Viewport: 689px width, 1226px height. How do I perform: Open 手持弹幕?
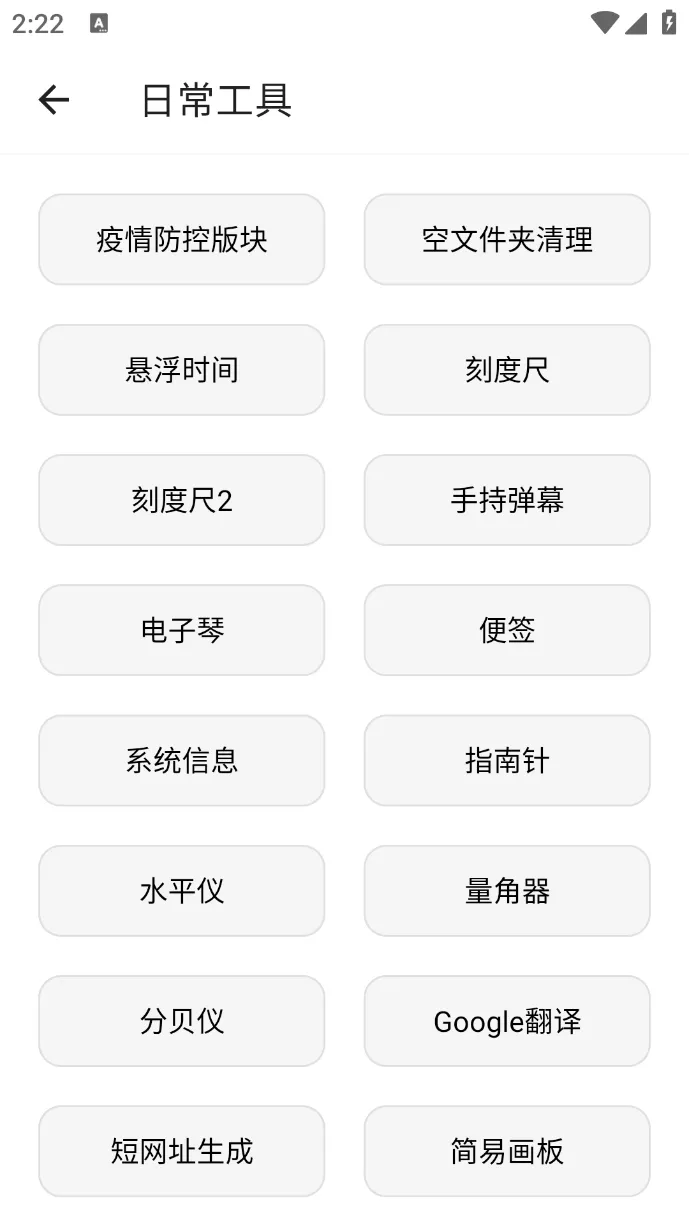507,500
